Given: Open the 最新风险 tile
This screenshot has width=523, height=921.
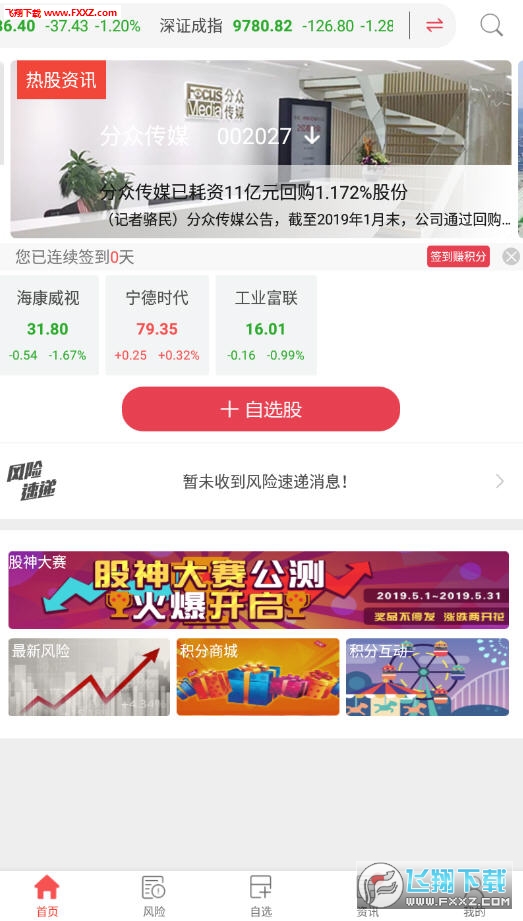Looking at the screenshot, I should 89,677.
